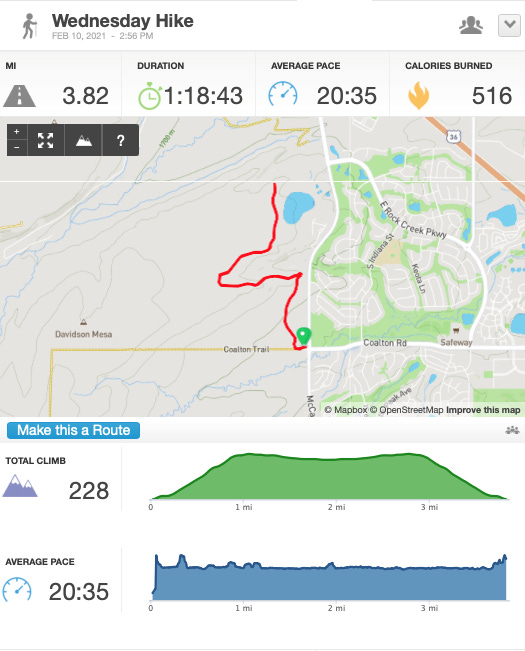Tap the green start marker on map
The width and height of the screenshot is (525, 651).
click(304, 336)
